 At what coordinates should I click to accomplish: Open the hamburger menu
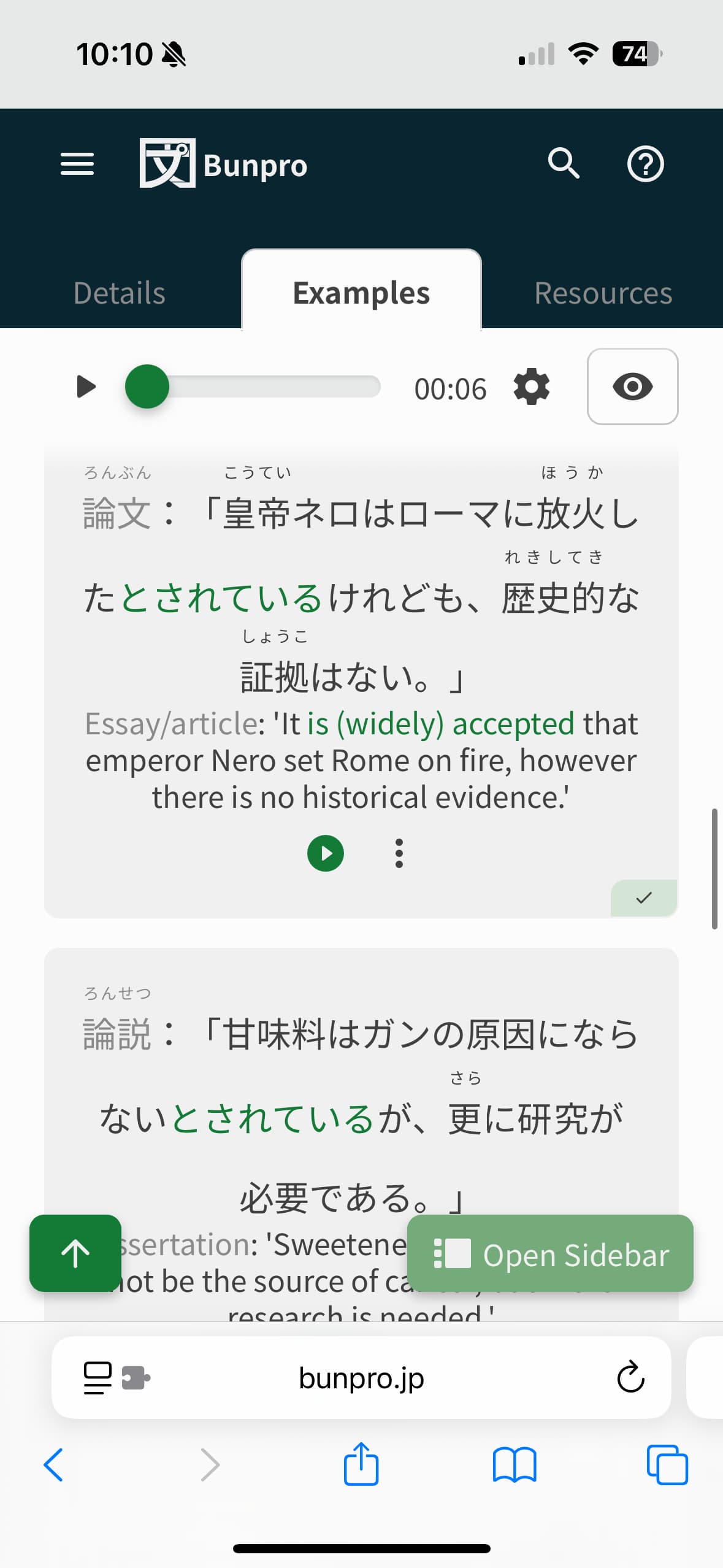77,164
